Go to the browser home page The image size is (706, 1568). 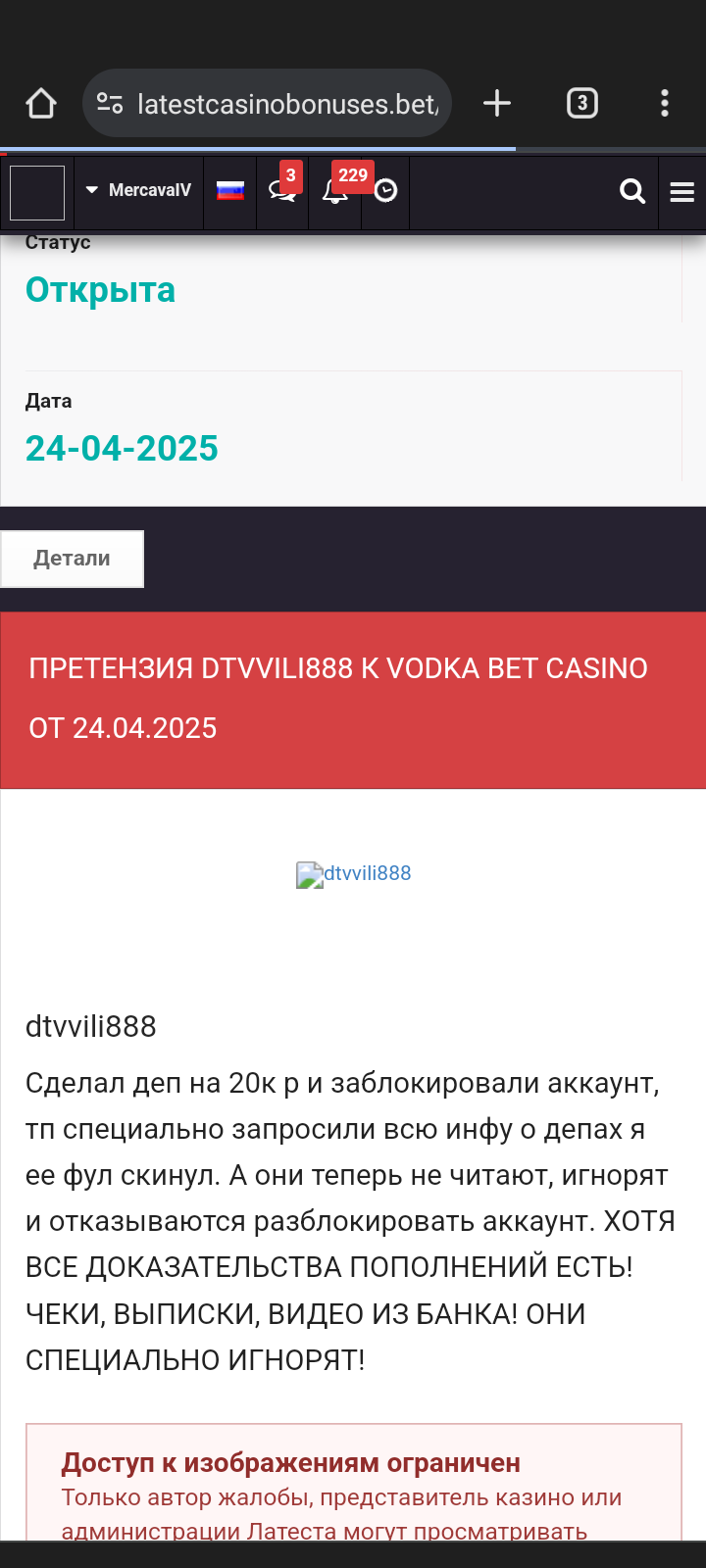click(x=41, y=103)
